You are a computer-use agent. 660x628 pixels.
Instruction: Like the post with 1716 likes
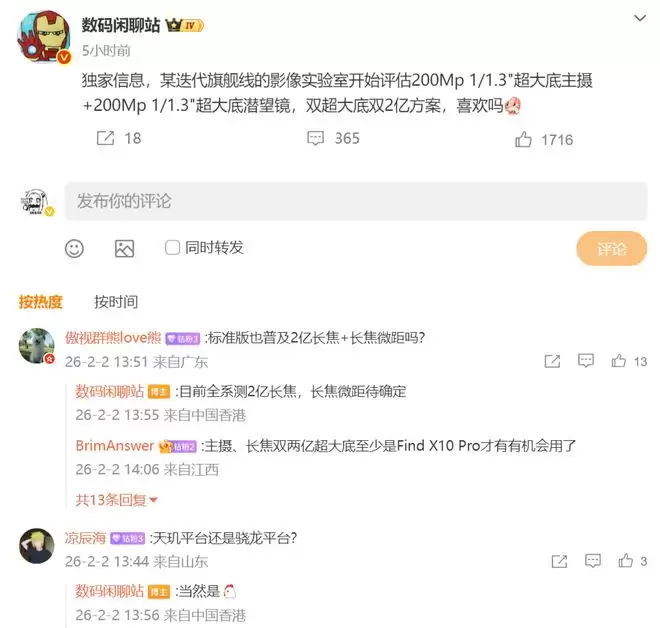(523, 140)
